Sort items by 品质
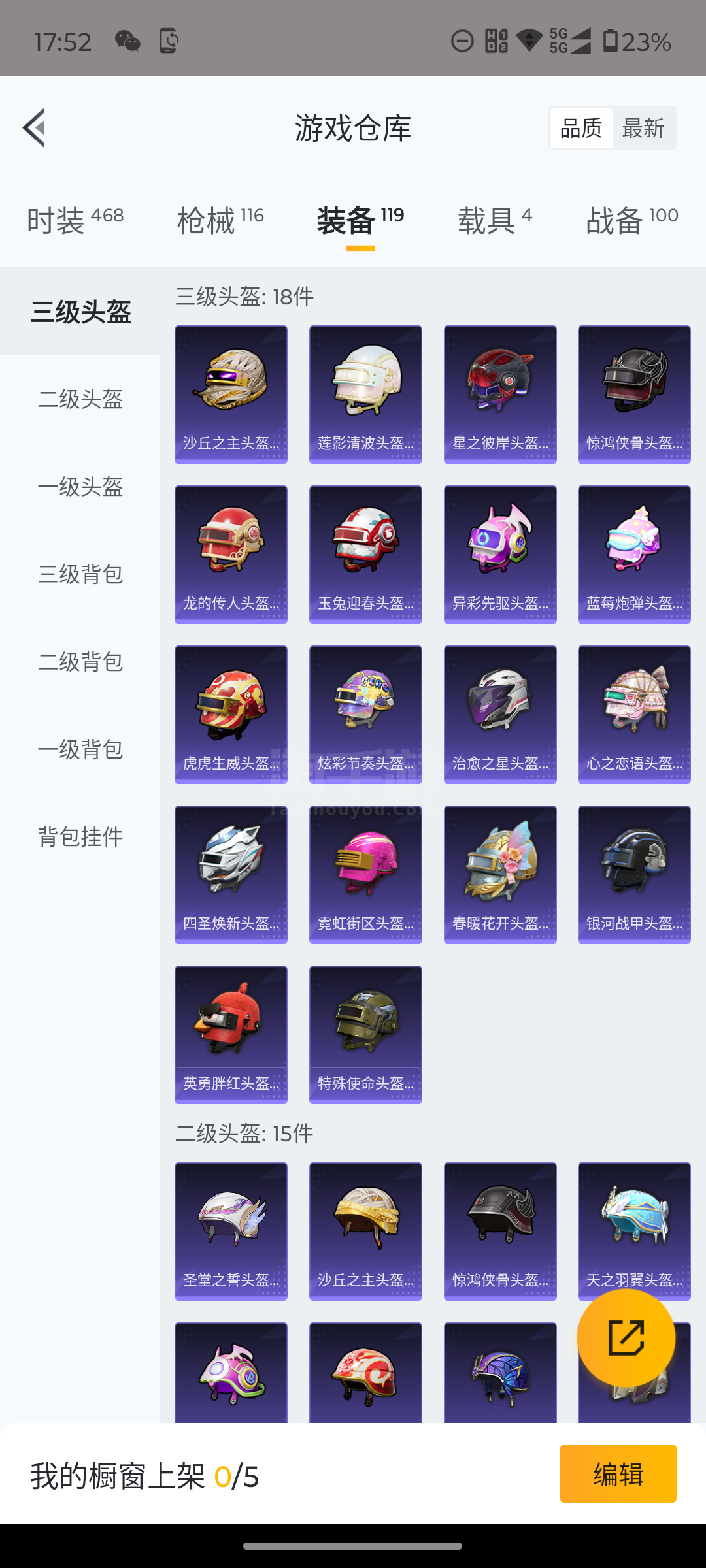This screenshot has width=706, height=1568. coord(581,128)
